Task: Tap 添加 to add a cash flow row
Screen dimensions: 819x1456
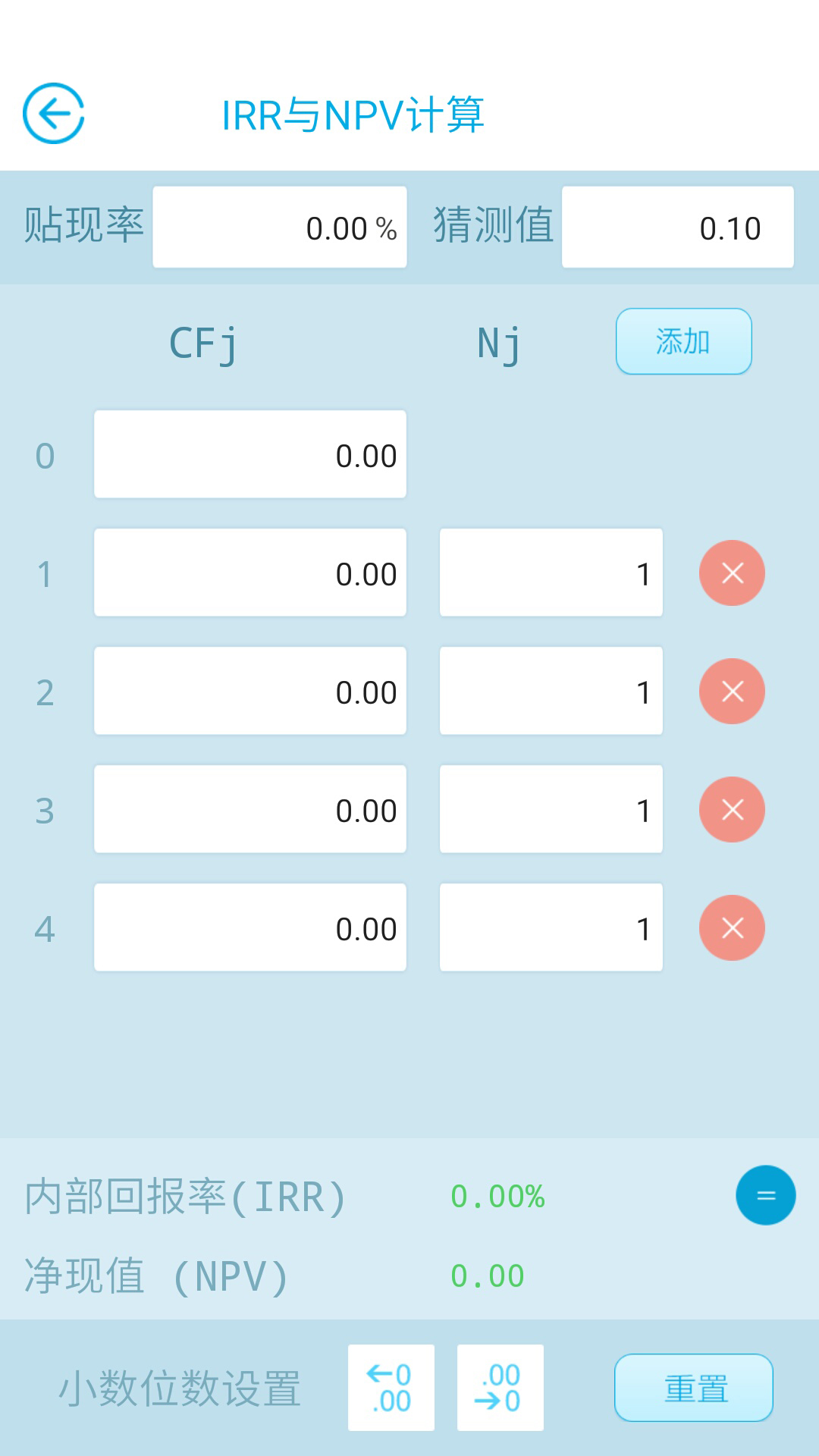Action: [683, 341]
